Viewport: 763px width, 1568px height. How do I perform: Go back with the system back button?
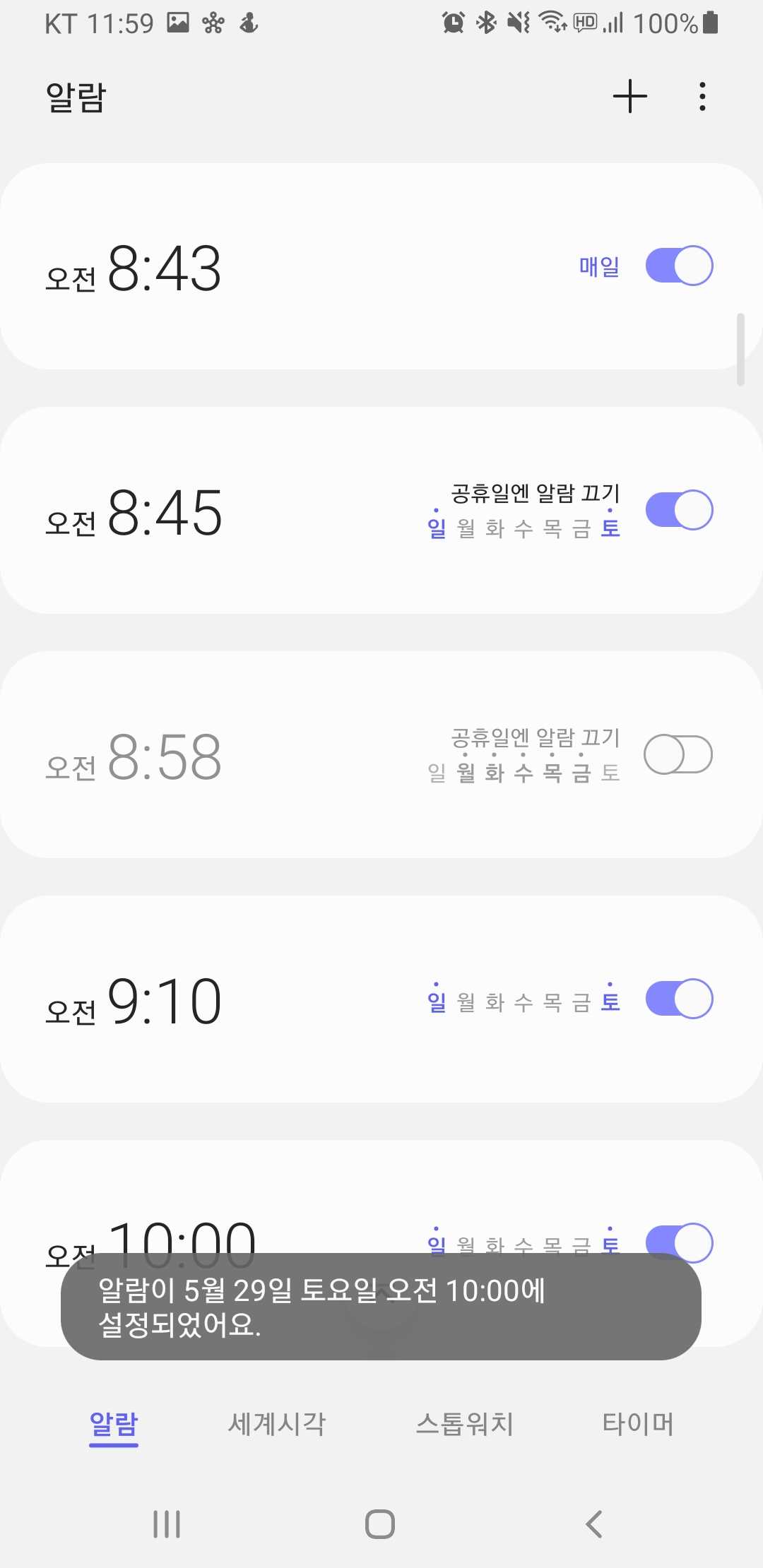click(x=594, y=1524)
